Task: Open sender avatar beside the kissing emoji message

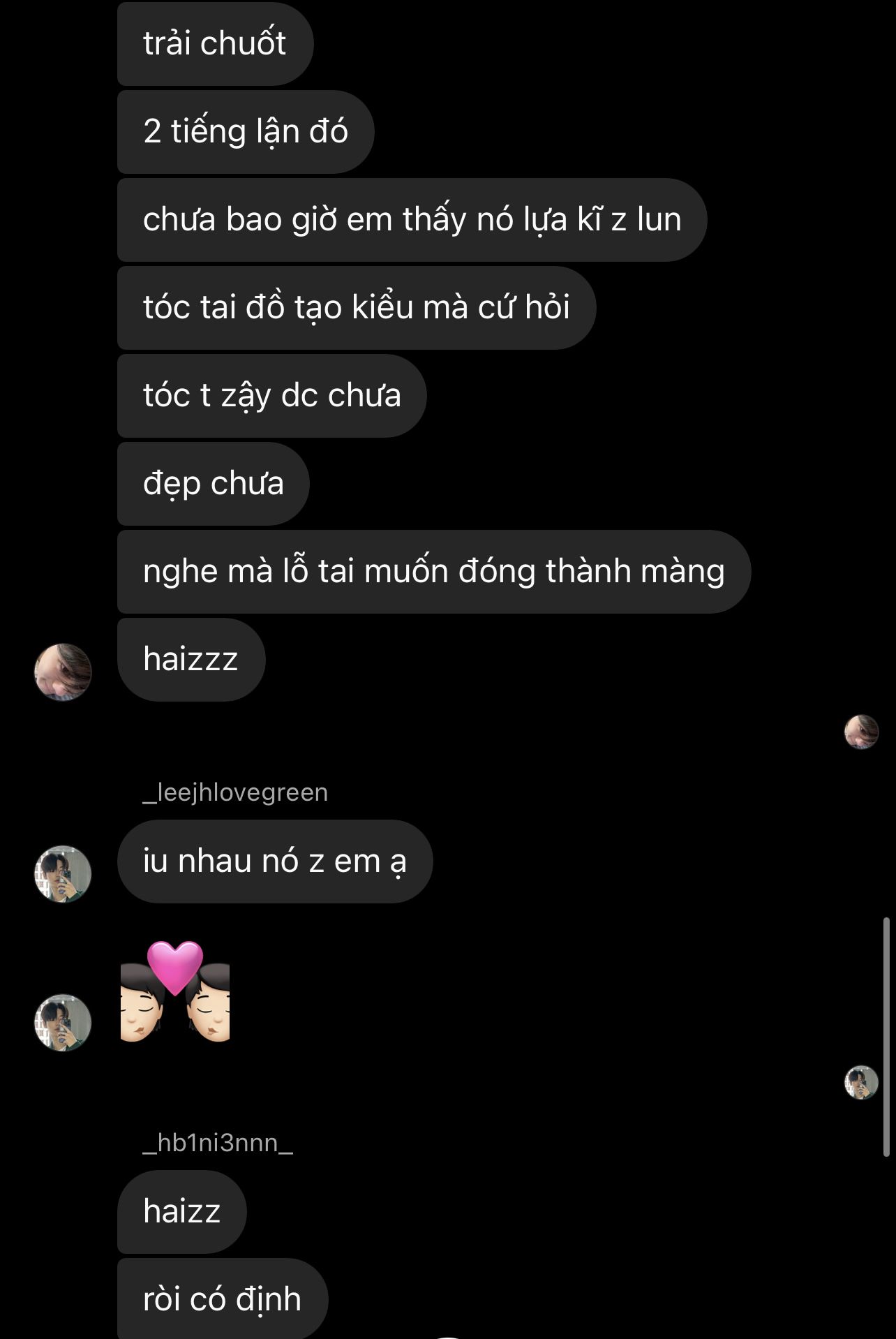Action: [63, 1023]
